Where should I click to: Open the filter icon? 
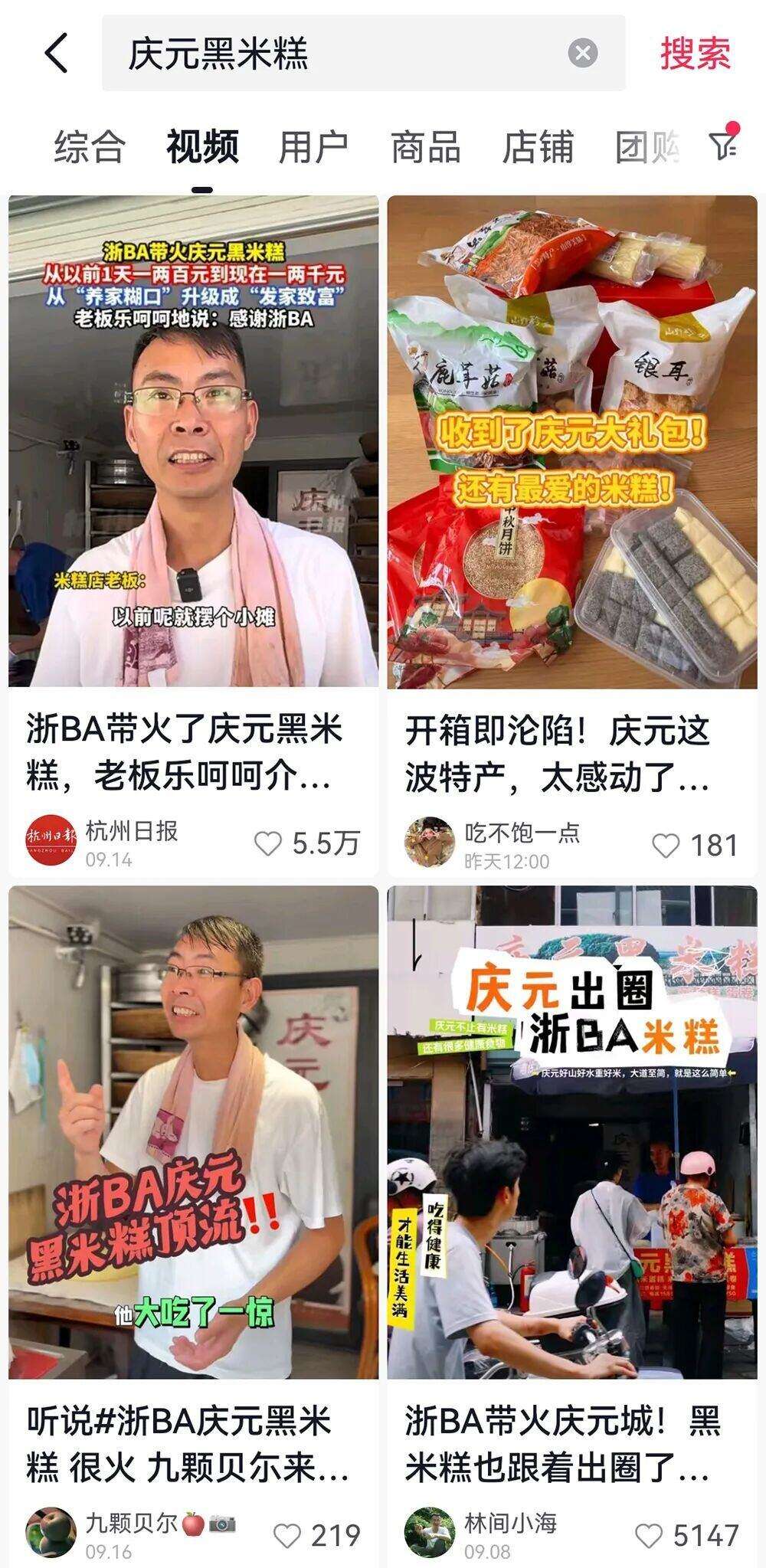pos(723,144)
